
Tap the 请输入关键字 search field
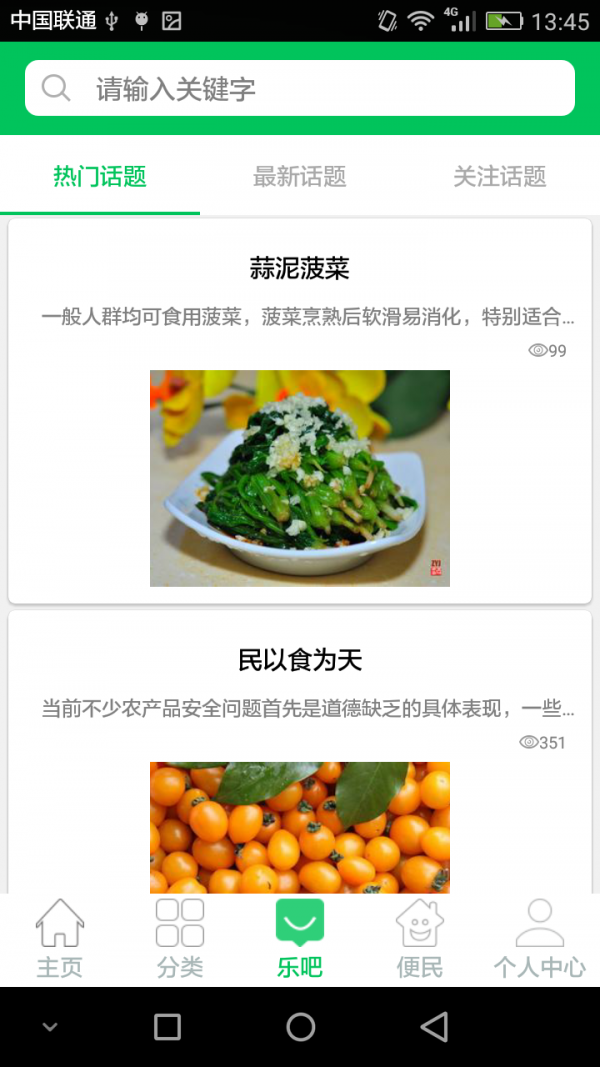[x=300, y=89]
